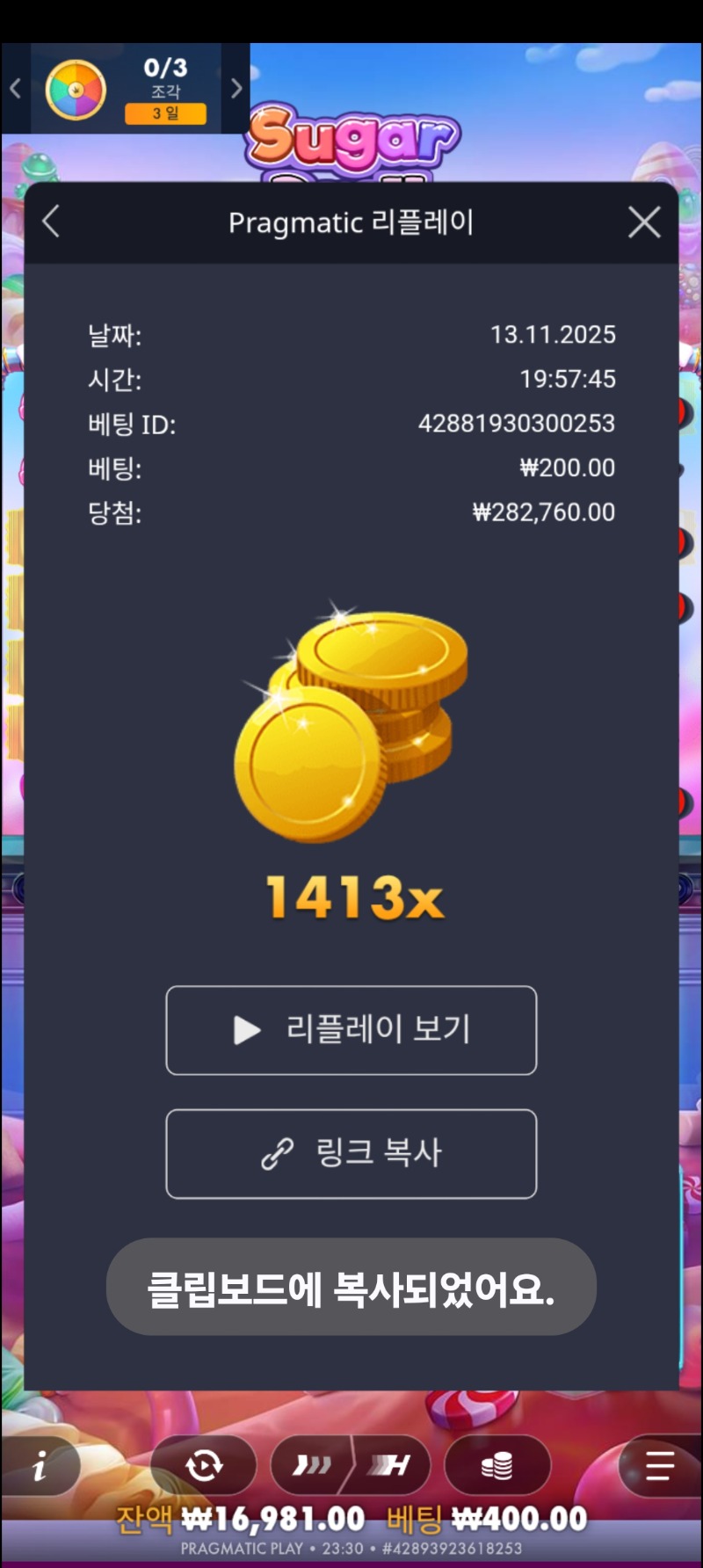Go to previous promotion using left chevron
This screenshot has width=703, height=1568.
[14, 89]
